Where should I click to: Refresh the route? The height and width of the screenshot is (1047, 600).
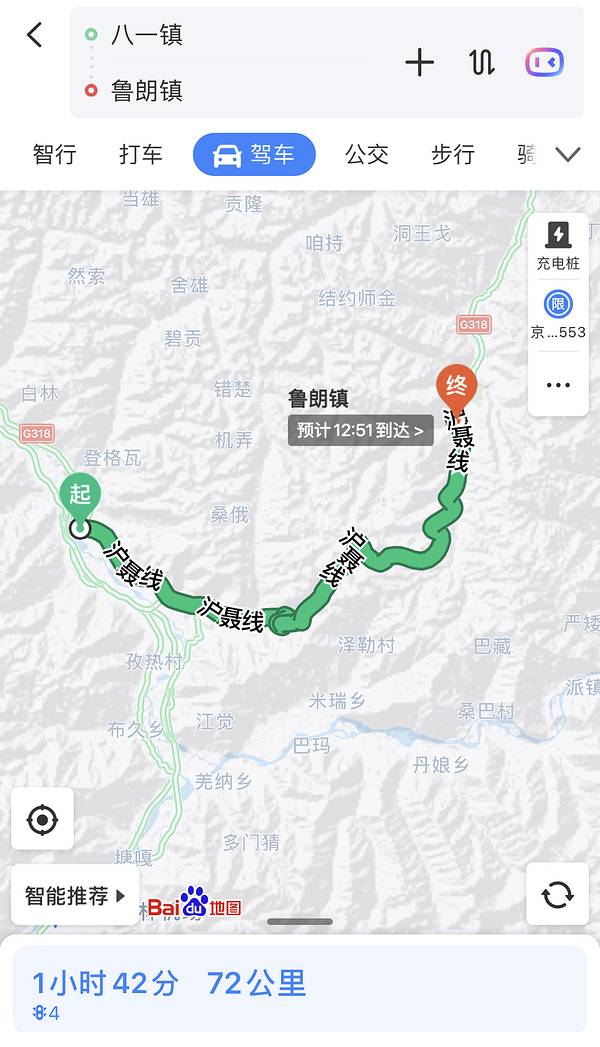point(557,894)
